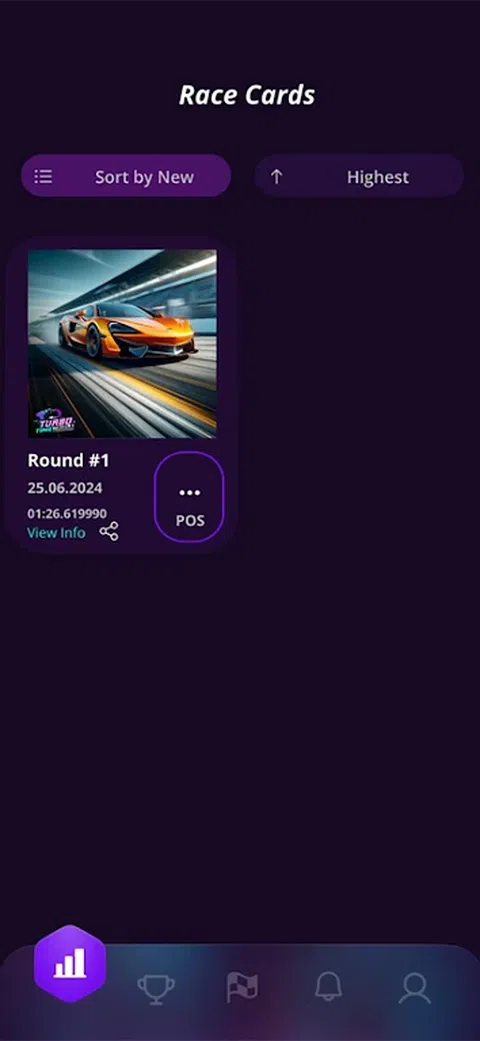Open View Info for Round #1

tap(56, 532)
